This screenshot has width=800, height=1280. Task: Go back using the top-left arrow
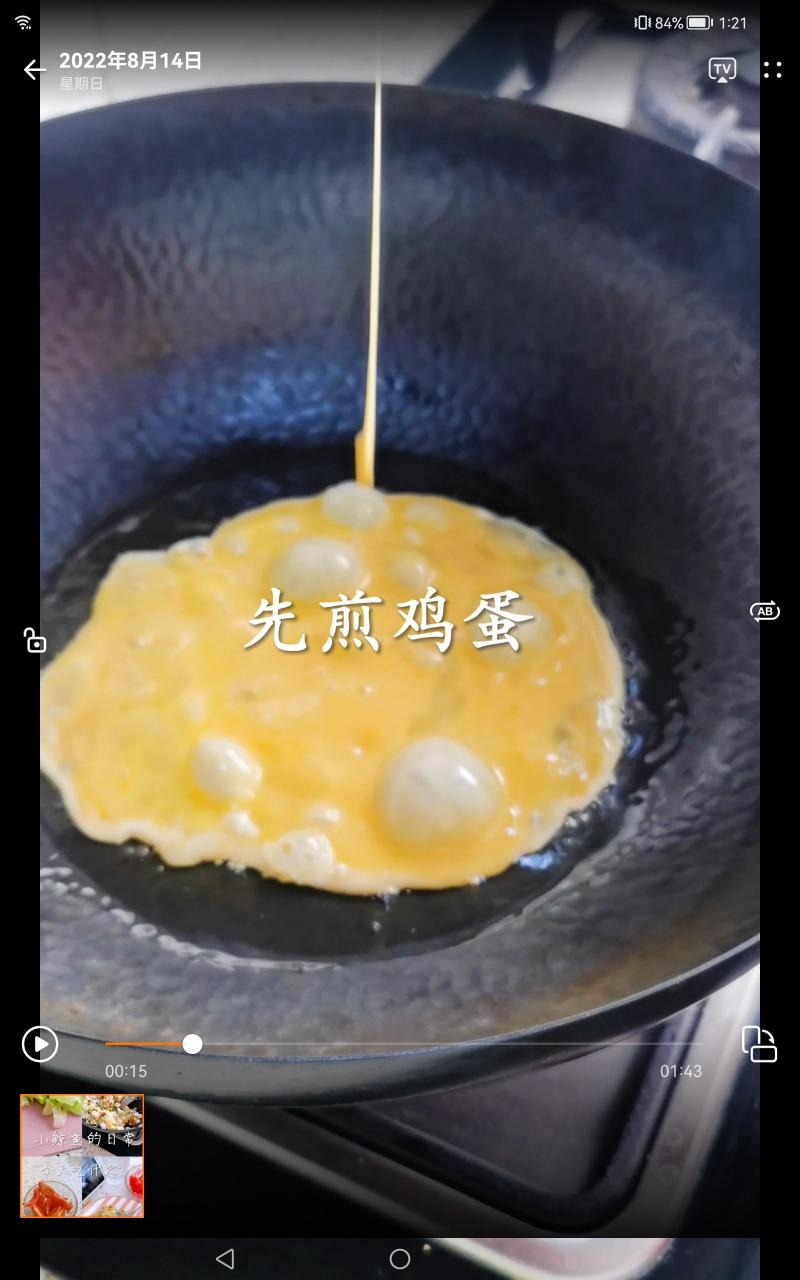pyautogui.click(x=34, y=69)
